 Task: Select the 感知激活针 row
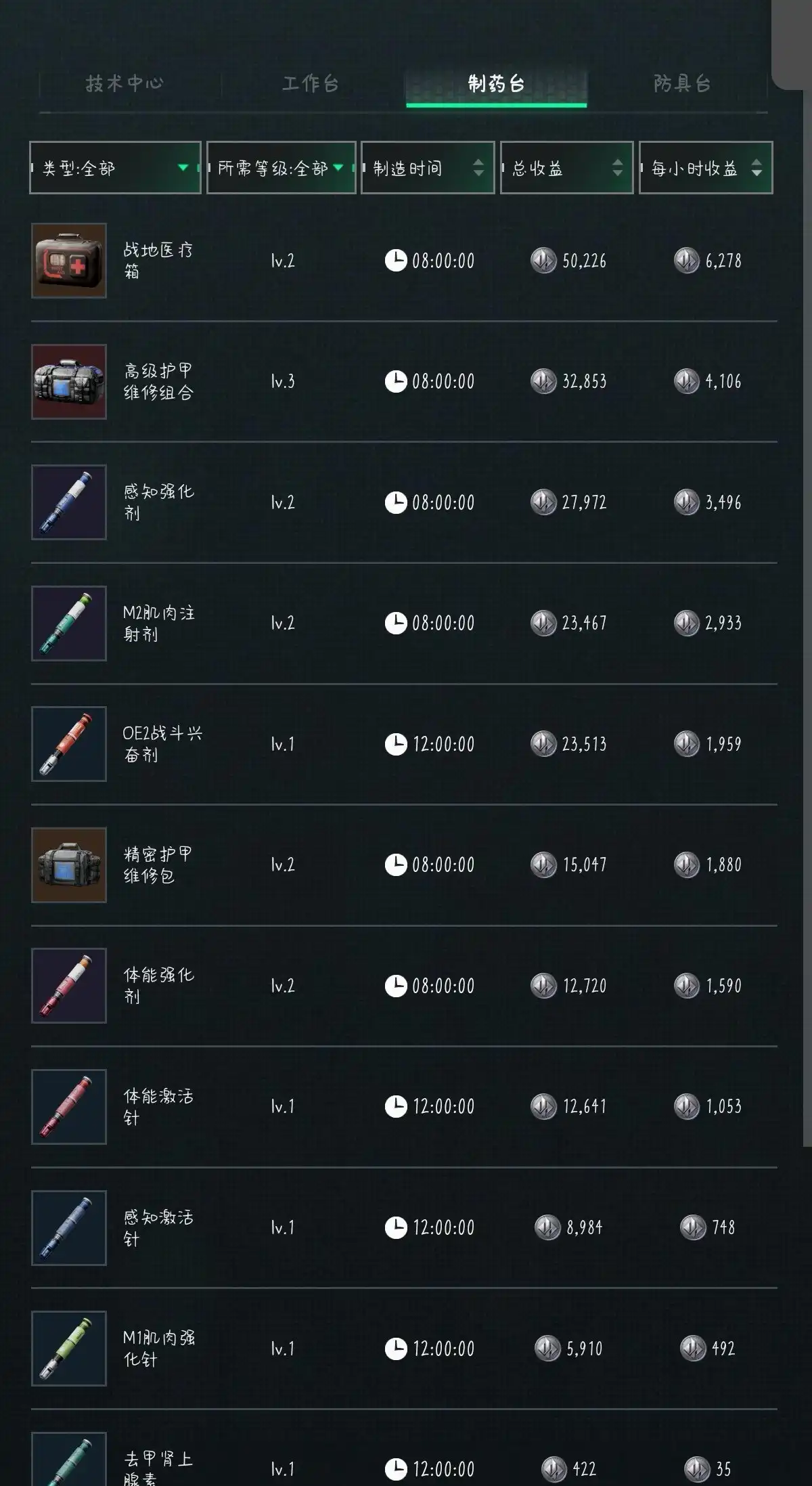(158, 1227)
